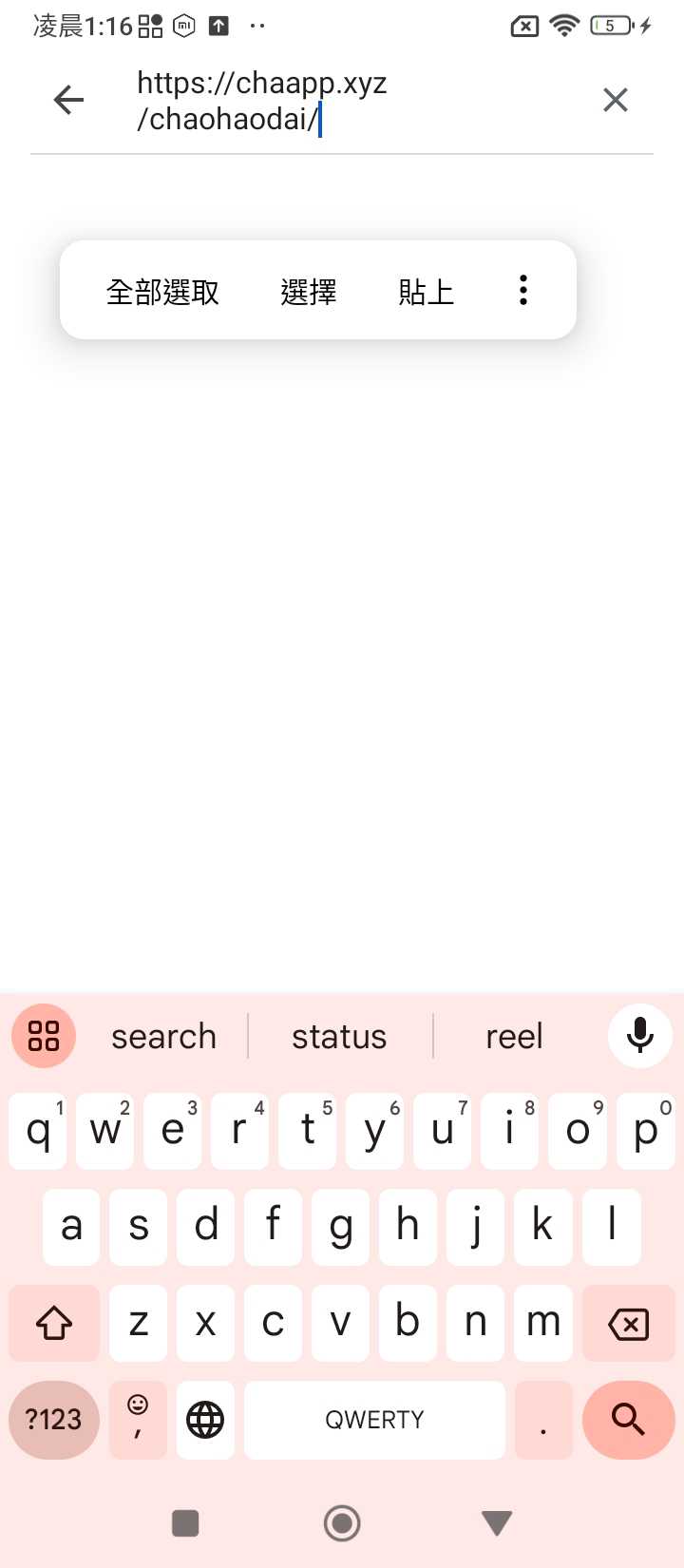Image resolution: width=684 pixels, height=1568 pixels.
Task: Clear the URL with the X icon
Action: (616, 100)
